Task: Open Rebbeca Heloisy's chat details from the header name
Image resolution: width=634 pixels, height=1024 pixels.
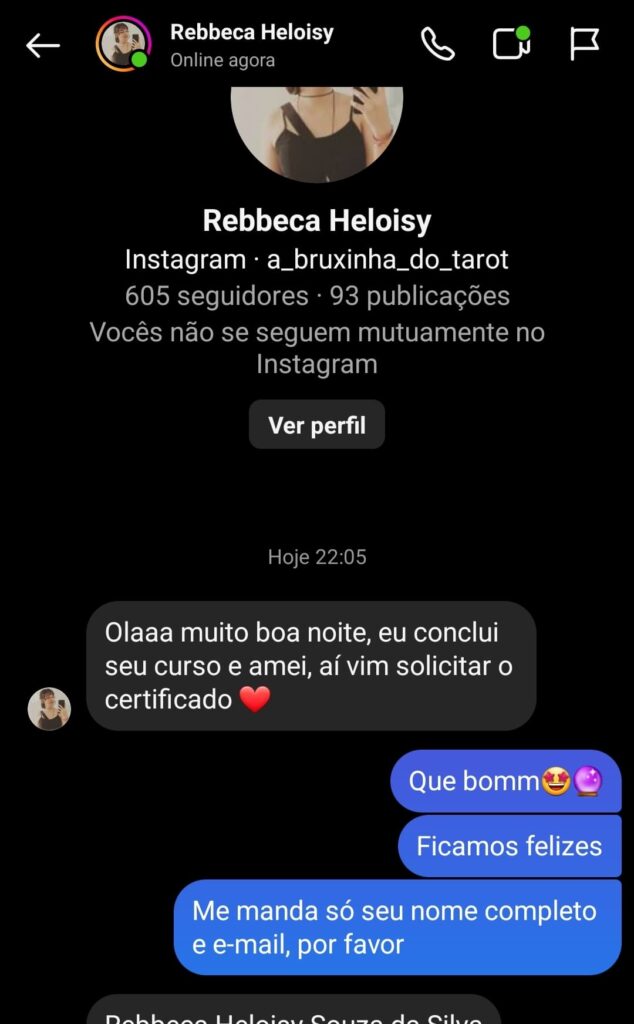Action: [x=251, y=33]
